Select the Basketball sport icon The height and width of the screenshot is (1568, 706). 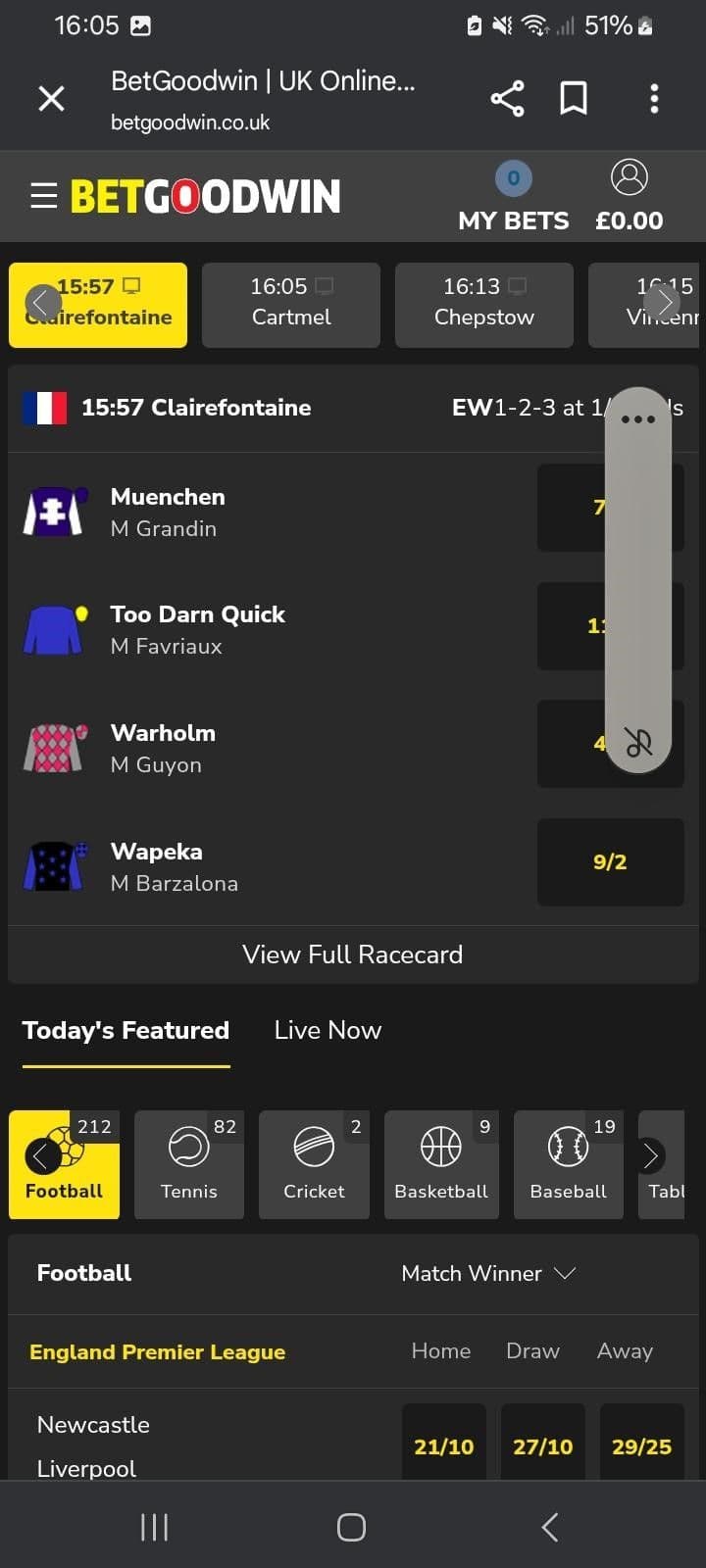tap(441, 1165)
